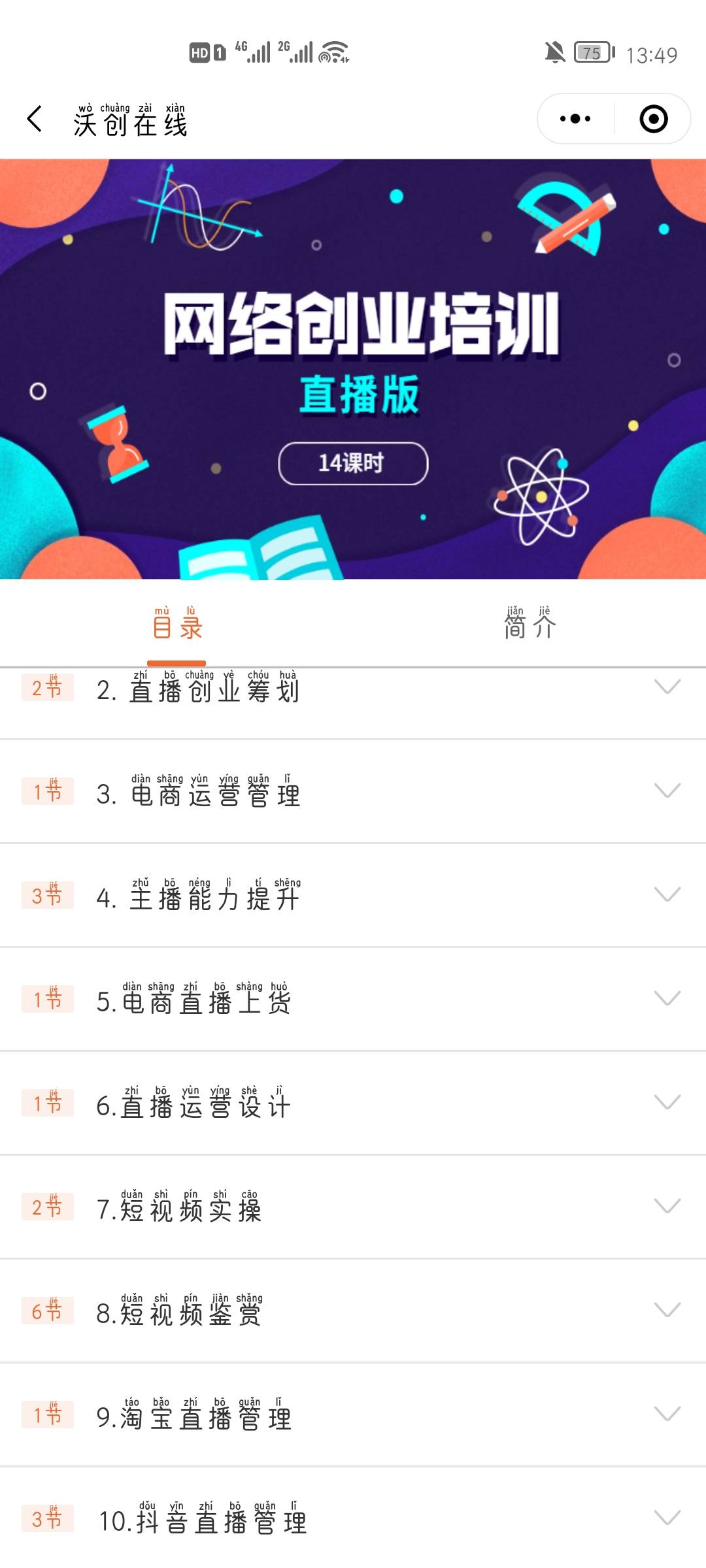Image resolution: width=706 pixels, height=1568 pixels.
Task: Expand chapter 10. 抖音直播管理
Action: coord(667,1518)
